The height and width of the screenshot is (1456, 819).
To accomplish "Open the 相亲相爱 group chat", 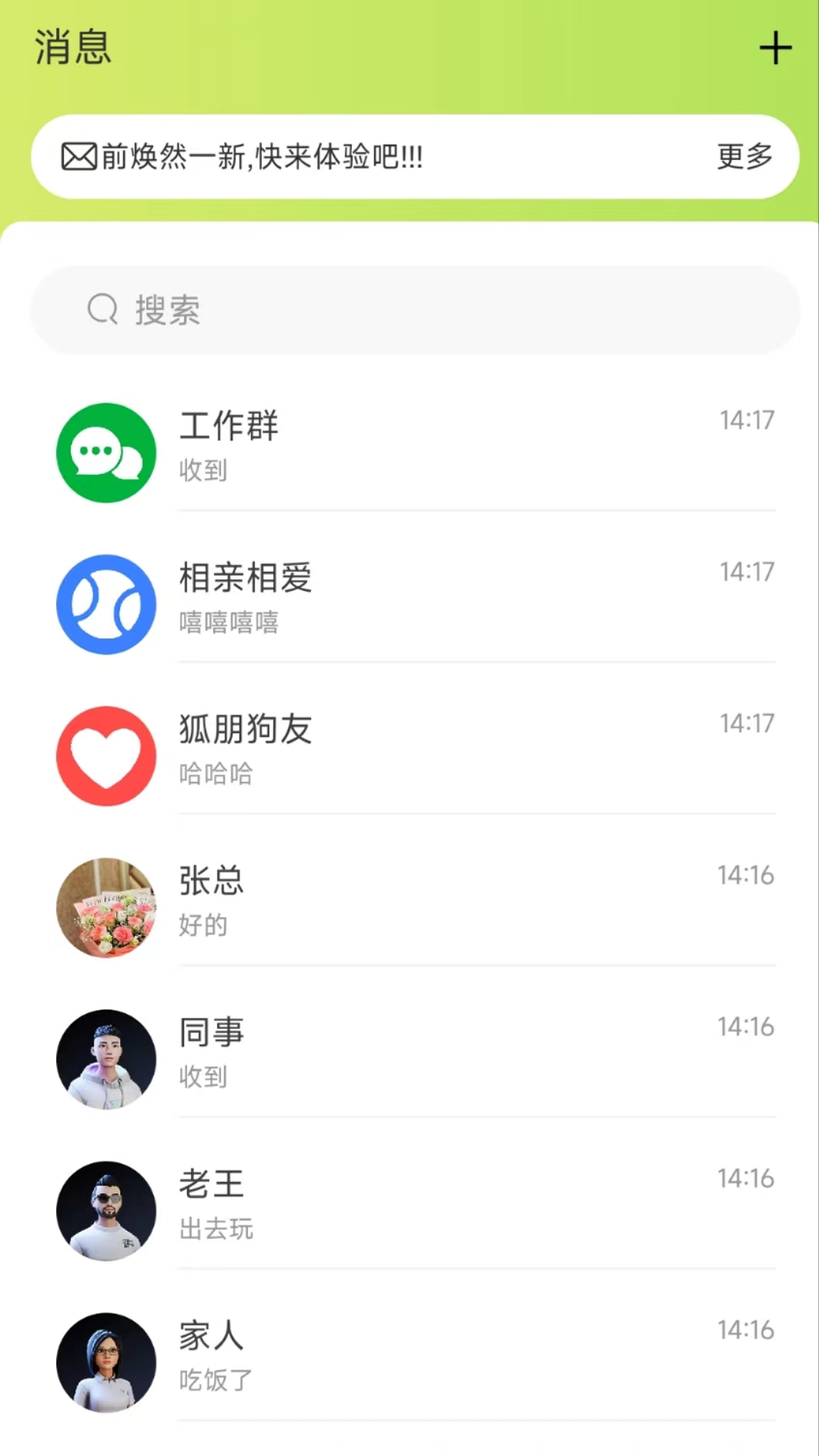I will click(414, 604).
